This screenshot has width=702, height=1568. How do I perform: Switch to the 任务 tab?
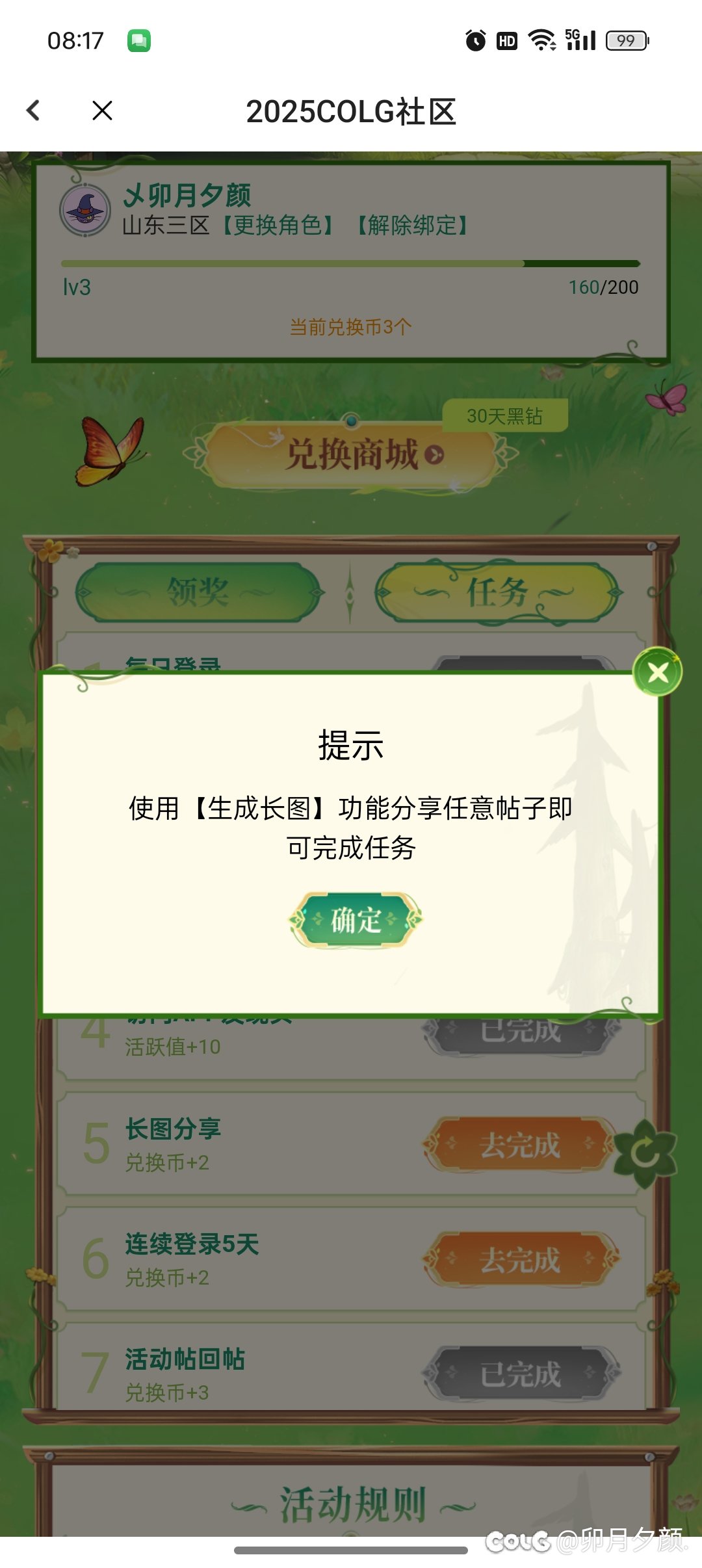pos(497,592)
